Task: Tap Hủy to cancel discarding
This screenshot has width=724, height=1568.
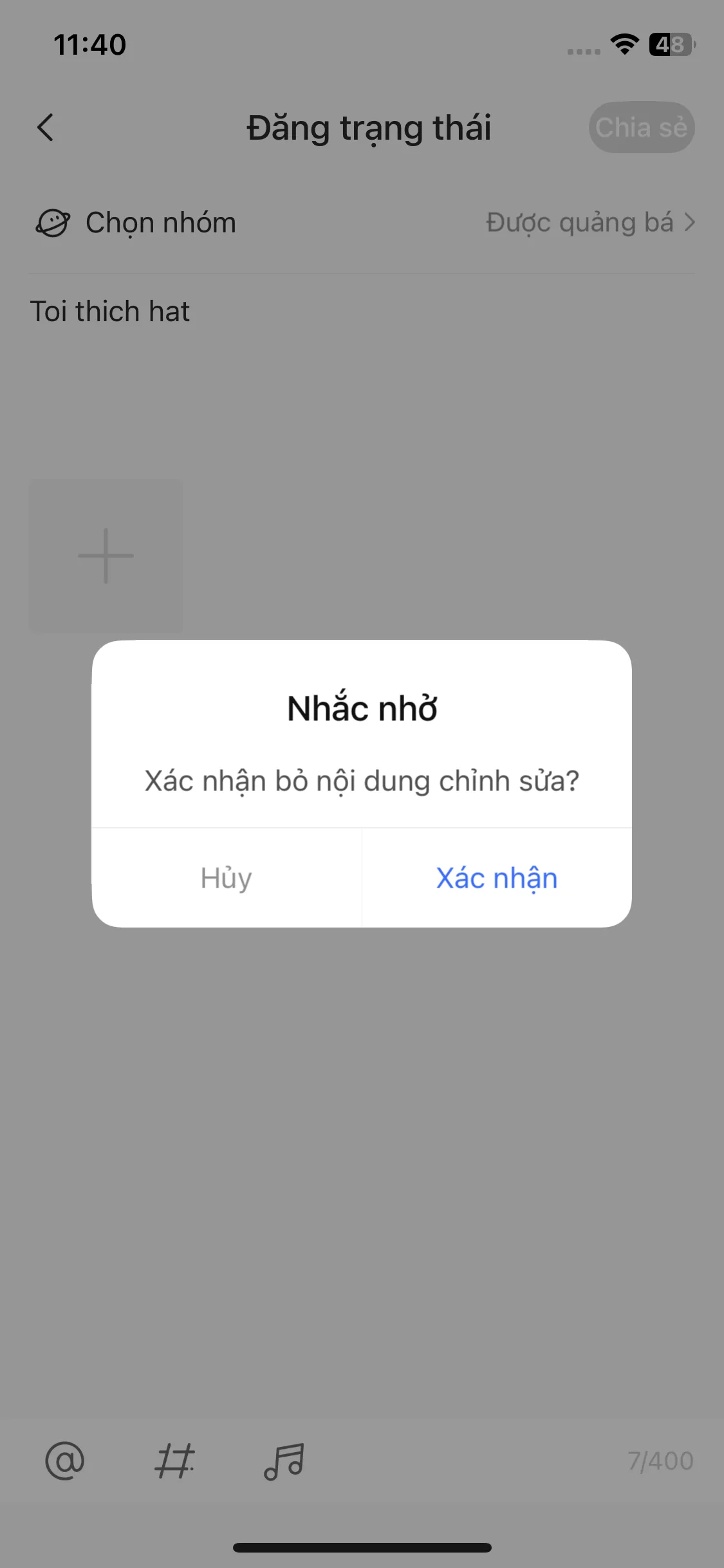Action: 227,878
